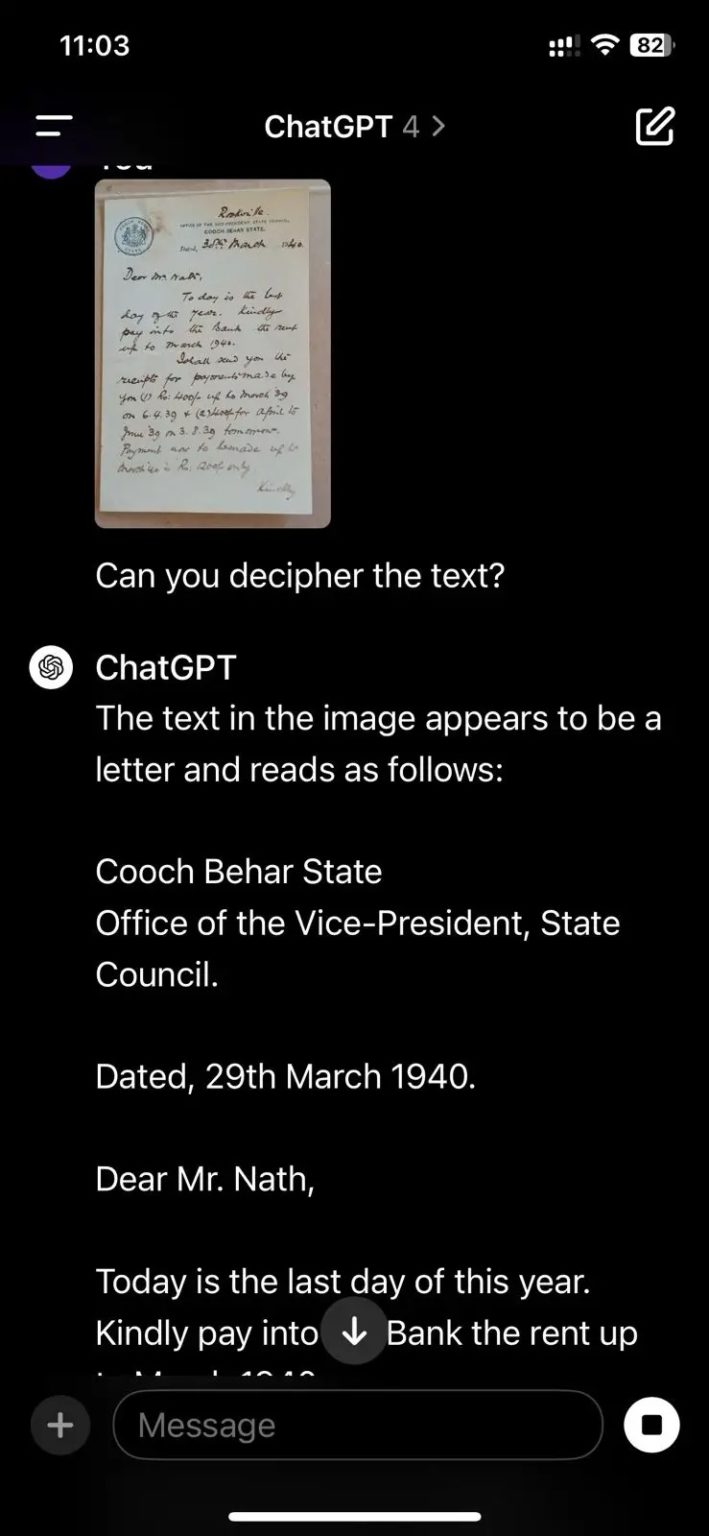This screenshot has height=1536, width=709.
Task: Jump to bottom with down arrow
Action: [354, 1331]
